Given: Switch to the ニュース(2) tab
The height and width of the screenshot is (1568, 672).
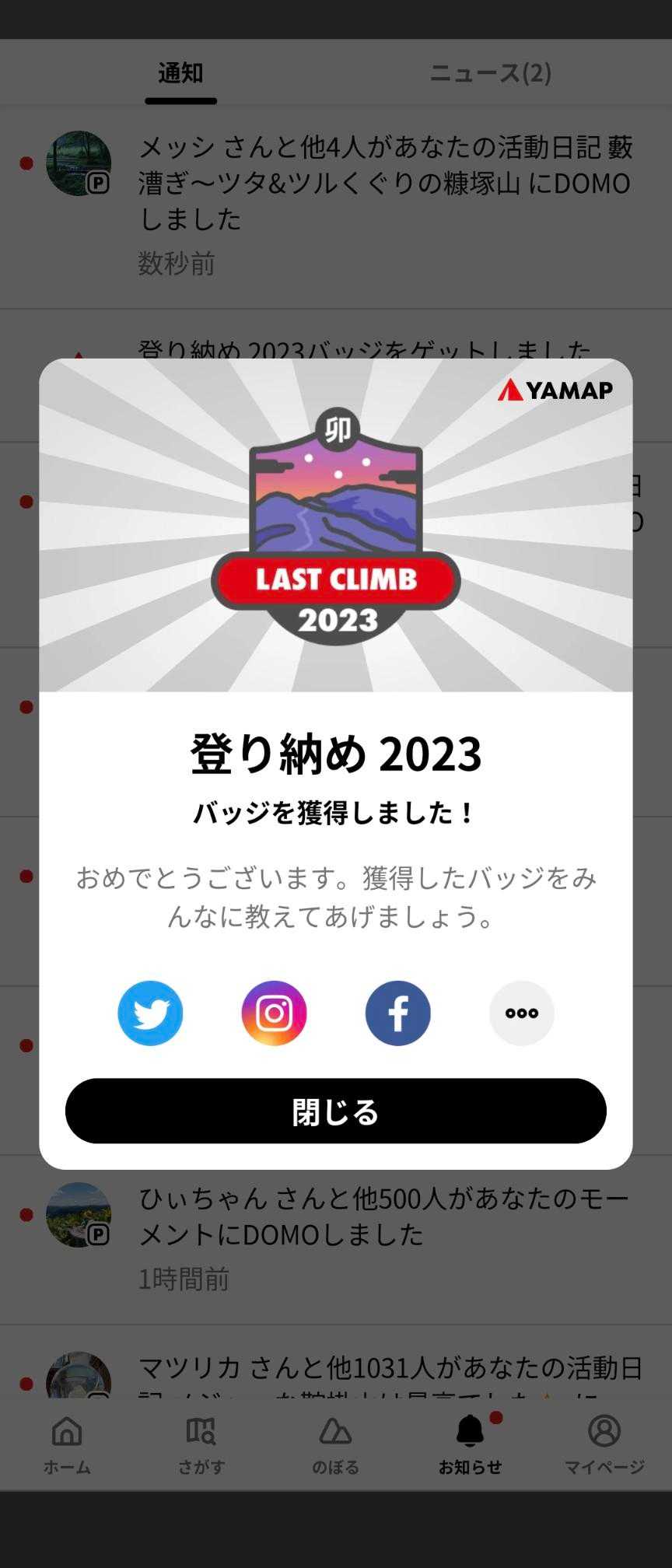Looking at the screenshot, I should tap(491, 73).
